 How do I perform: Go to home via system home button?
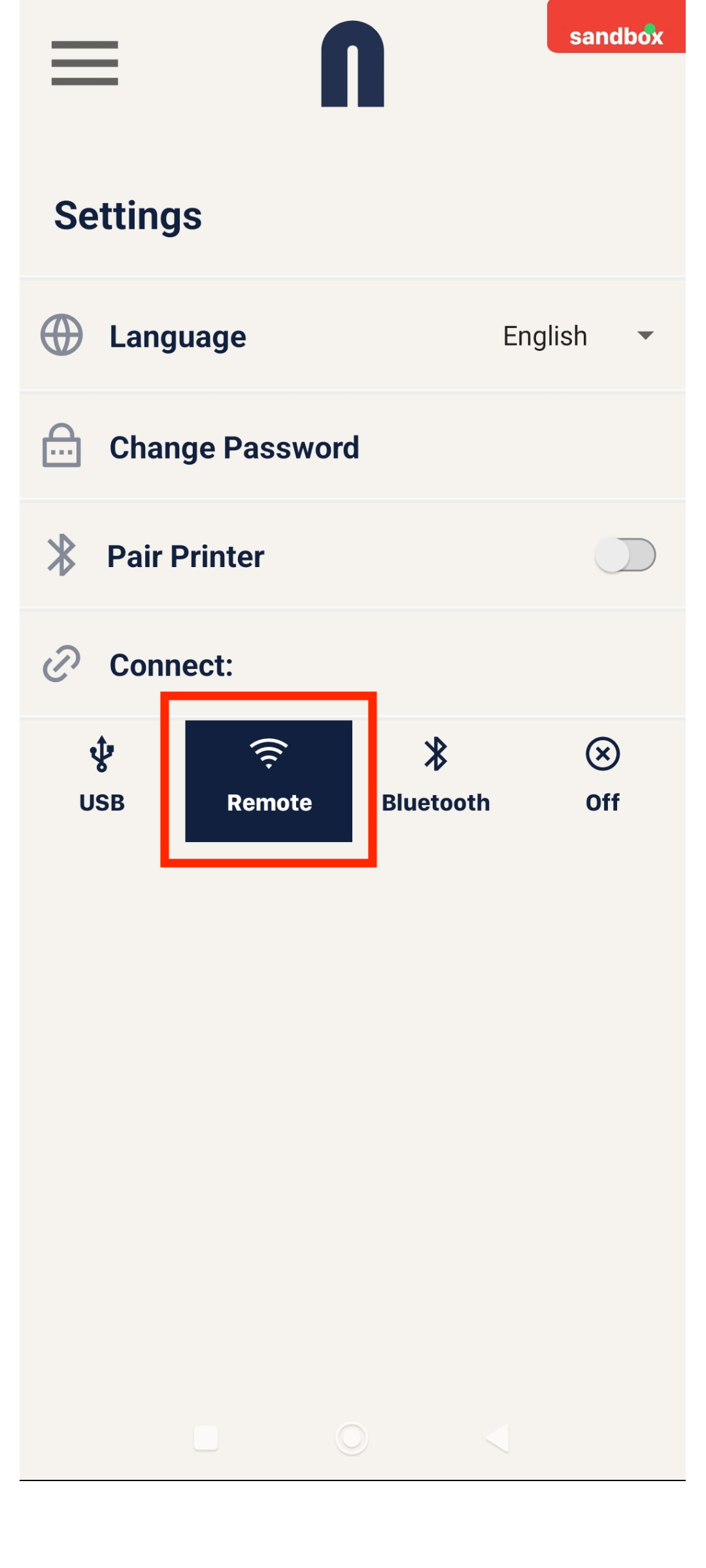click(x=352, y=1438)
